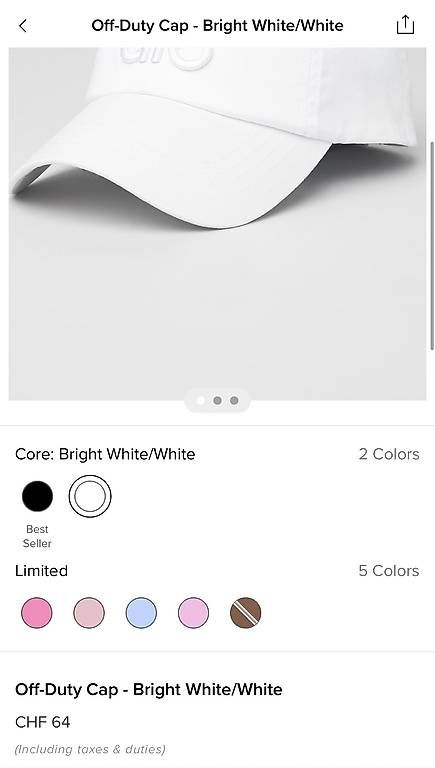Select the brown striped limited swatch
435x768 pixels.
coord(245,612)
